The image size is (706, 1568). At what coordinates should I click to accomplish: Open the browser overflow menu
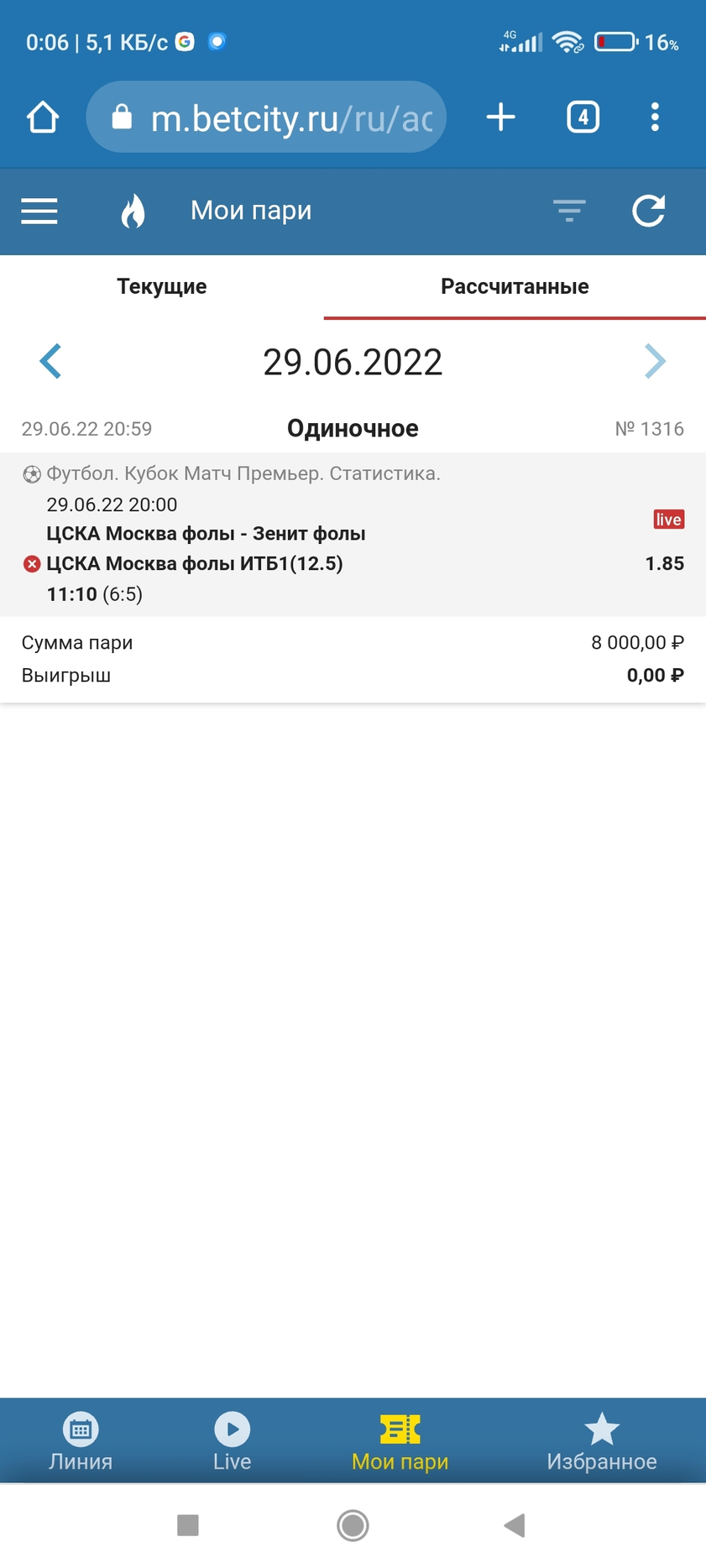pyautogui.click(x=655, y=118)
